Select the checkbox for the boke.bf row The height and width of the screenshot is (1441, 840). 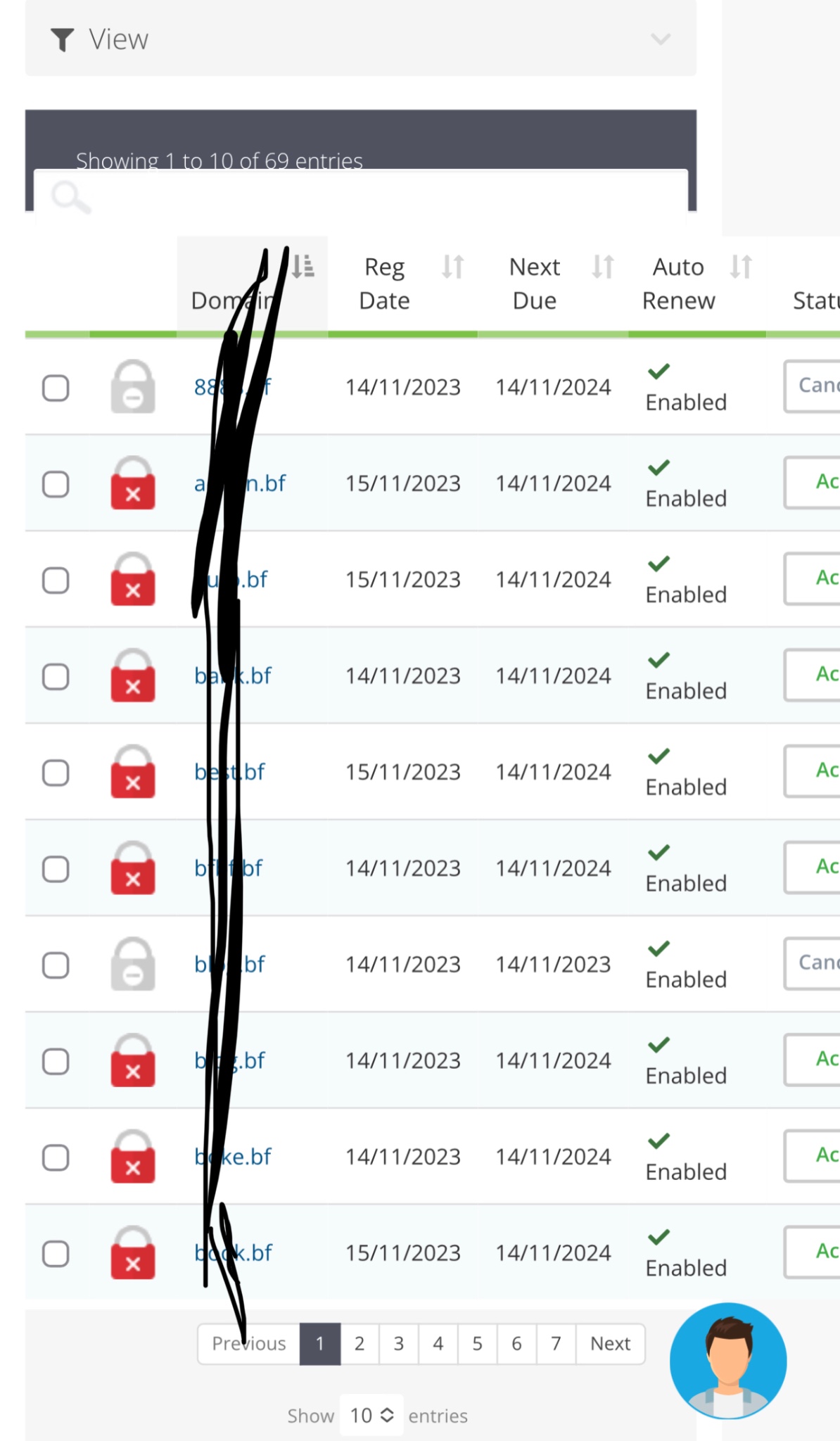click(56, 1157)
